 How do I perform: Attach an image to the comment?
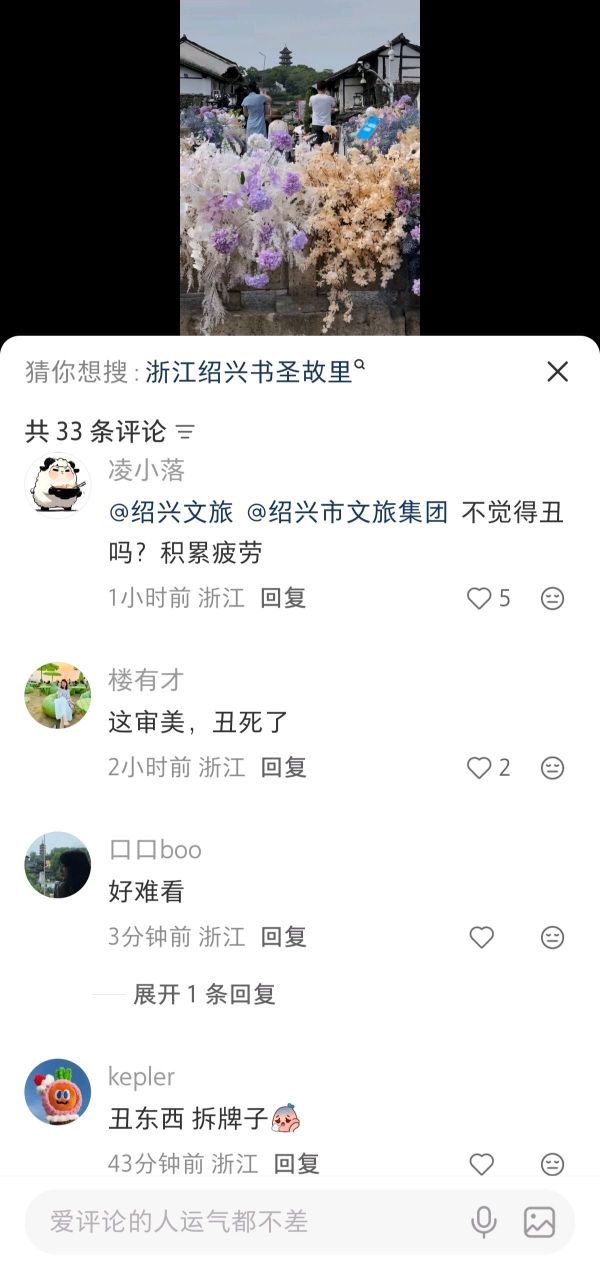coord(539,1221)
